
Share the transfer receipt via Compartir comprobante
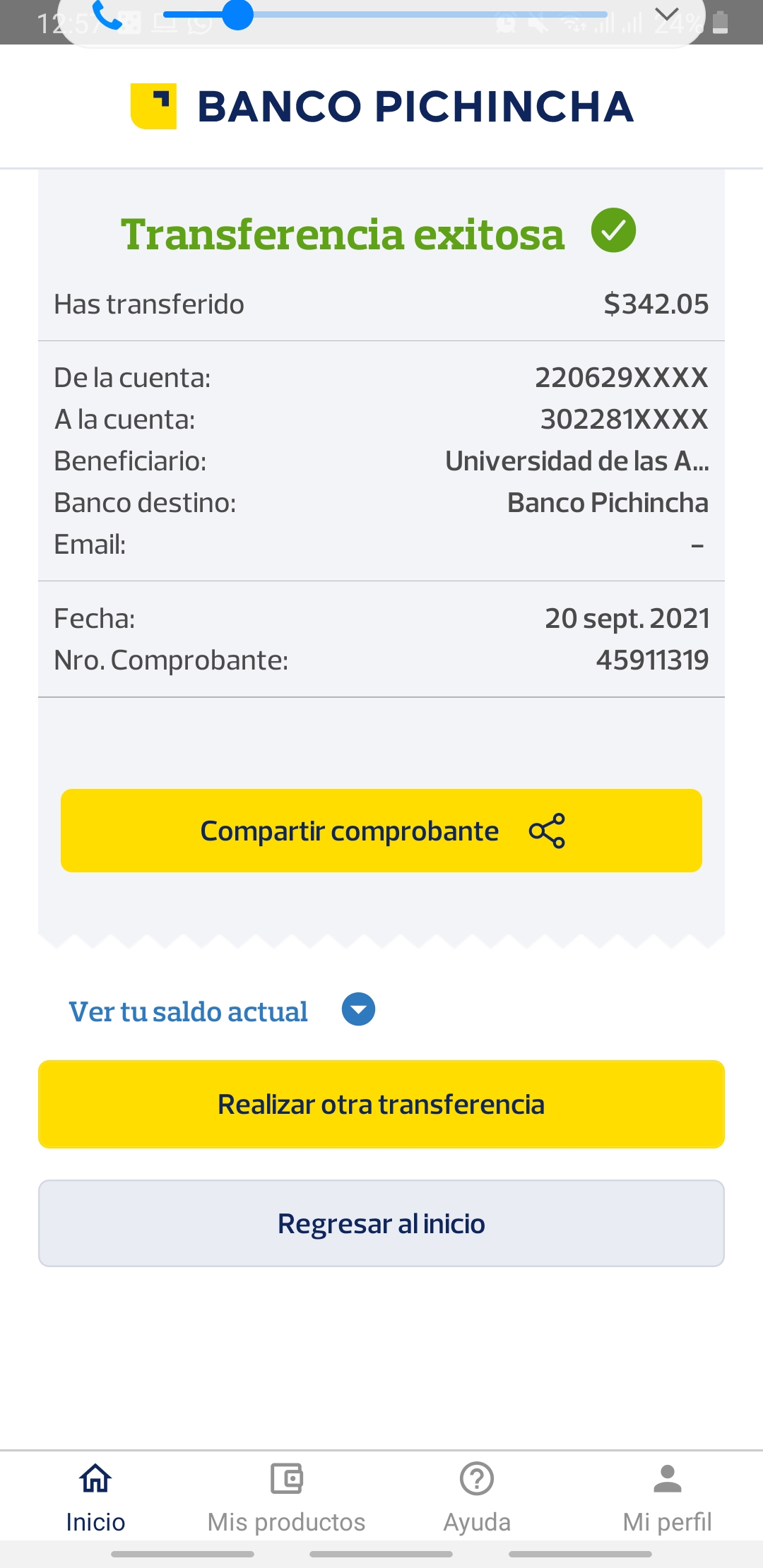click(x=381, y=831)
